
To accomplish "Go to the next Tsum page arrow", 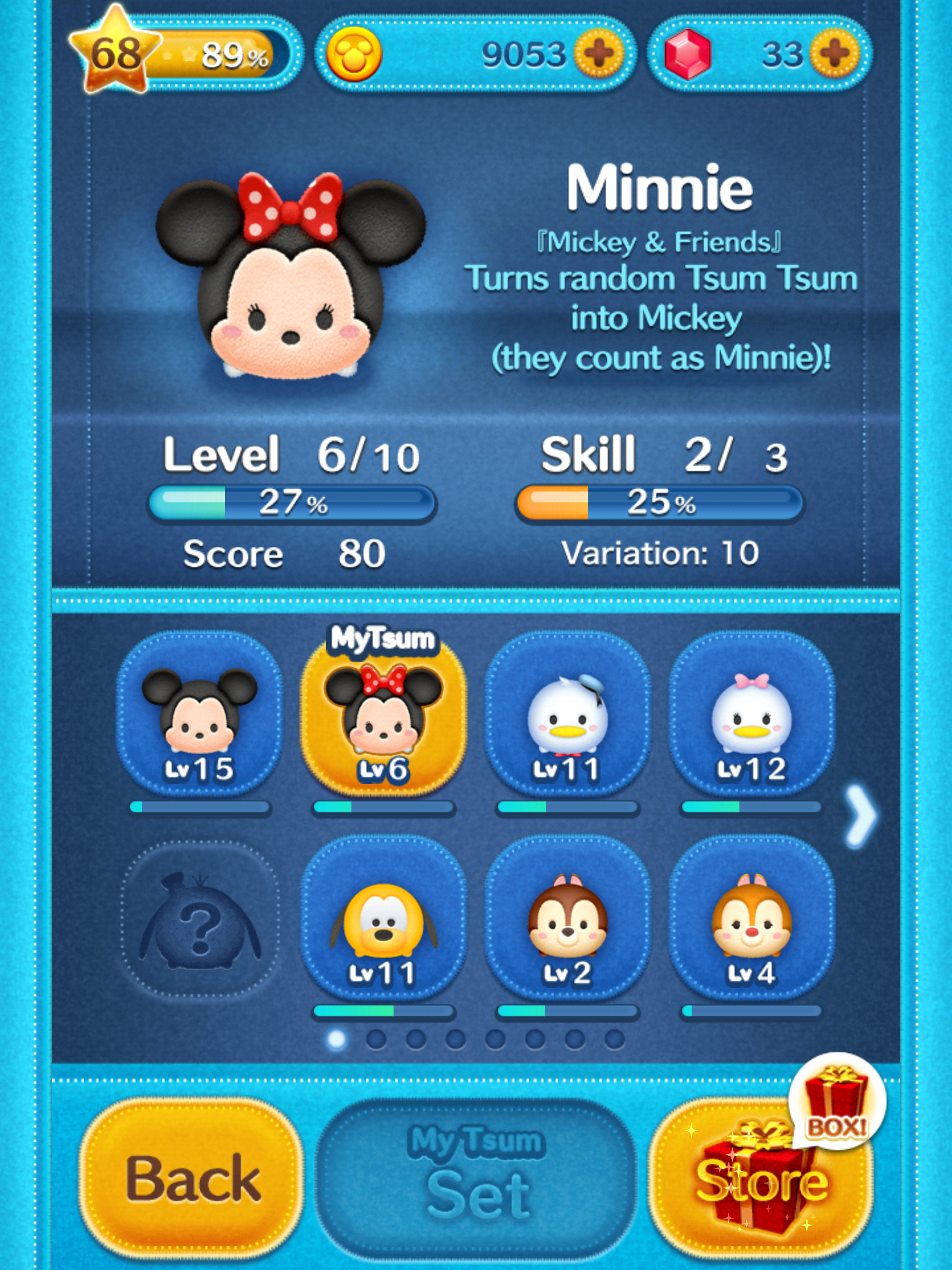I will 862,815.
